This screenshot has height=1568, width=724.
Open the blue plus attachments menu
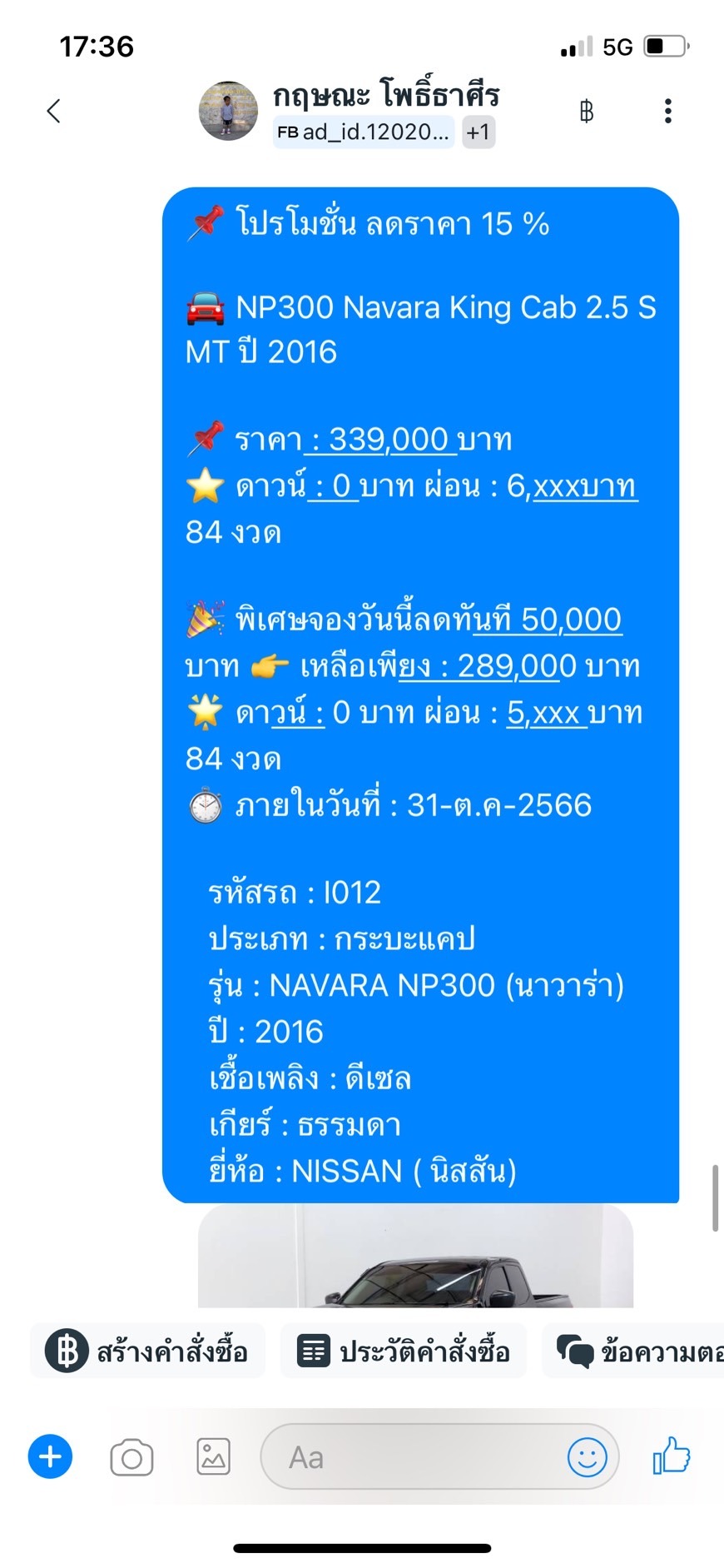pos(50,1456)
